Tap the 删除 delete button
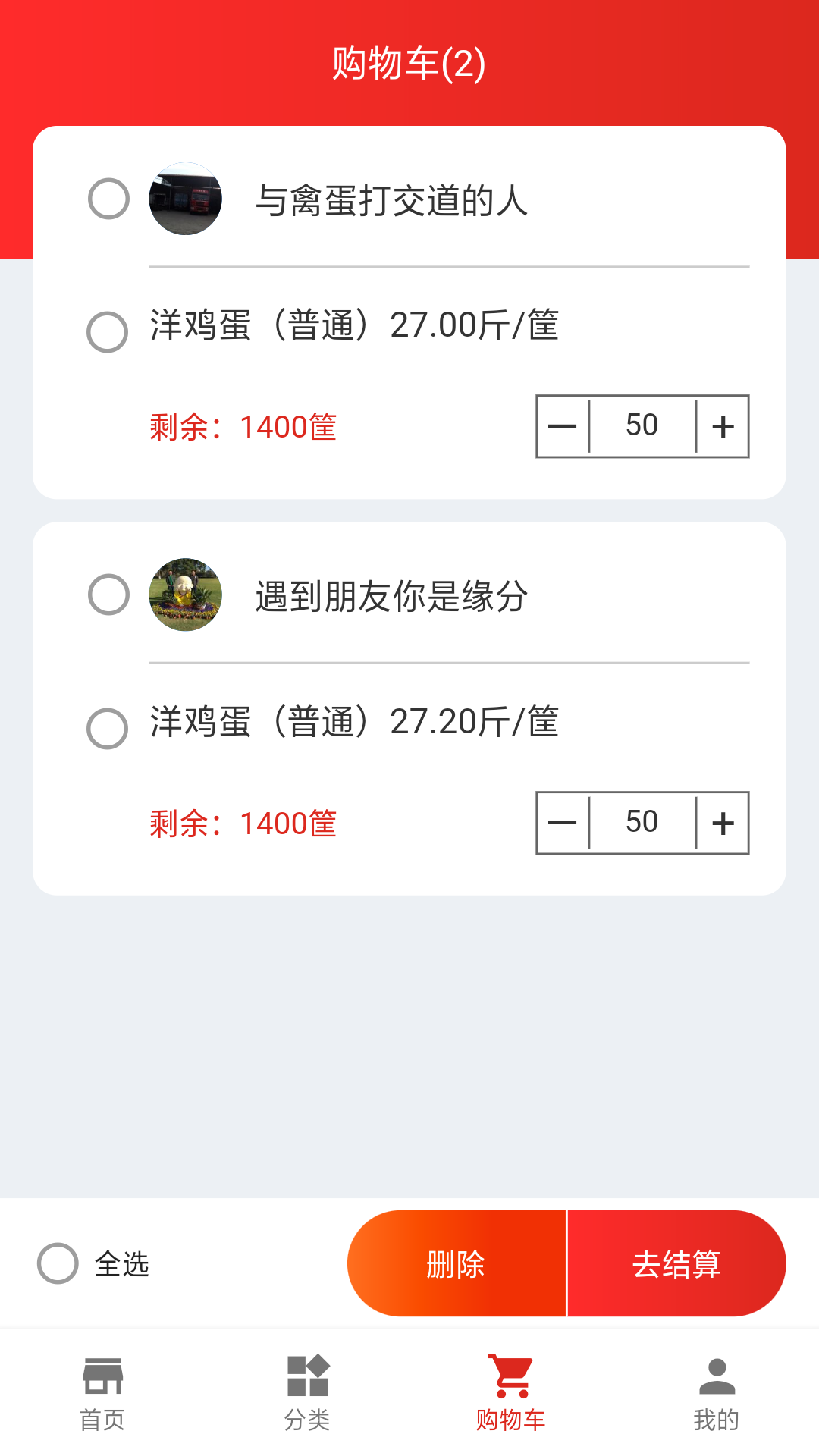This screenshot has width=819, height=1456. pos(457,1263)
